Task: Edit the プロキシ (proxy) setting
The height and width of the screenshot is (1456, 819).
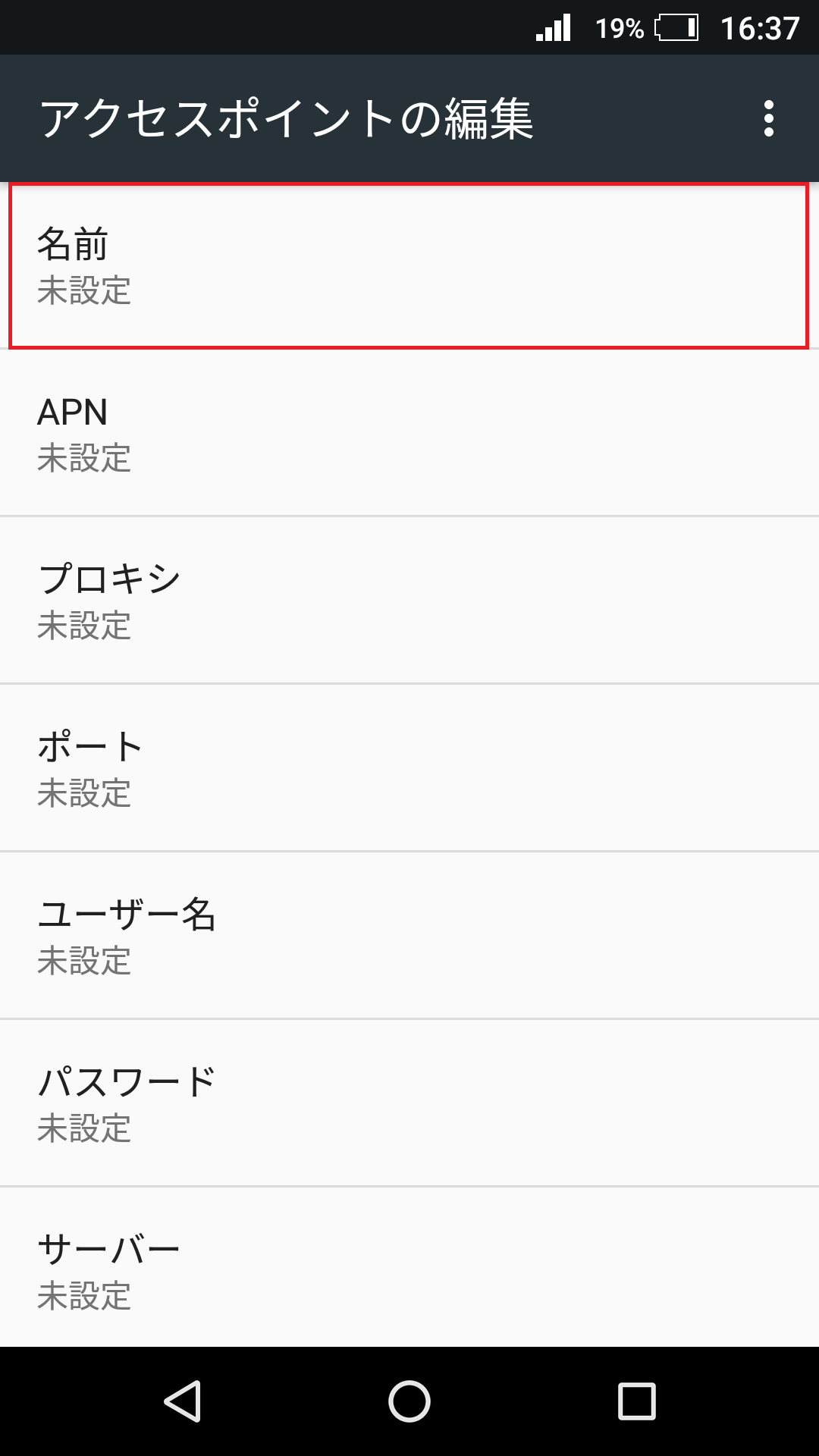Action: [x=409, y=599]
